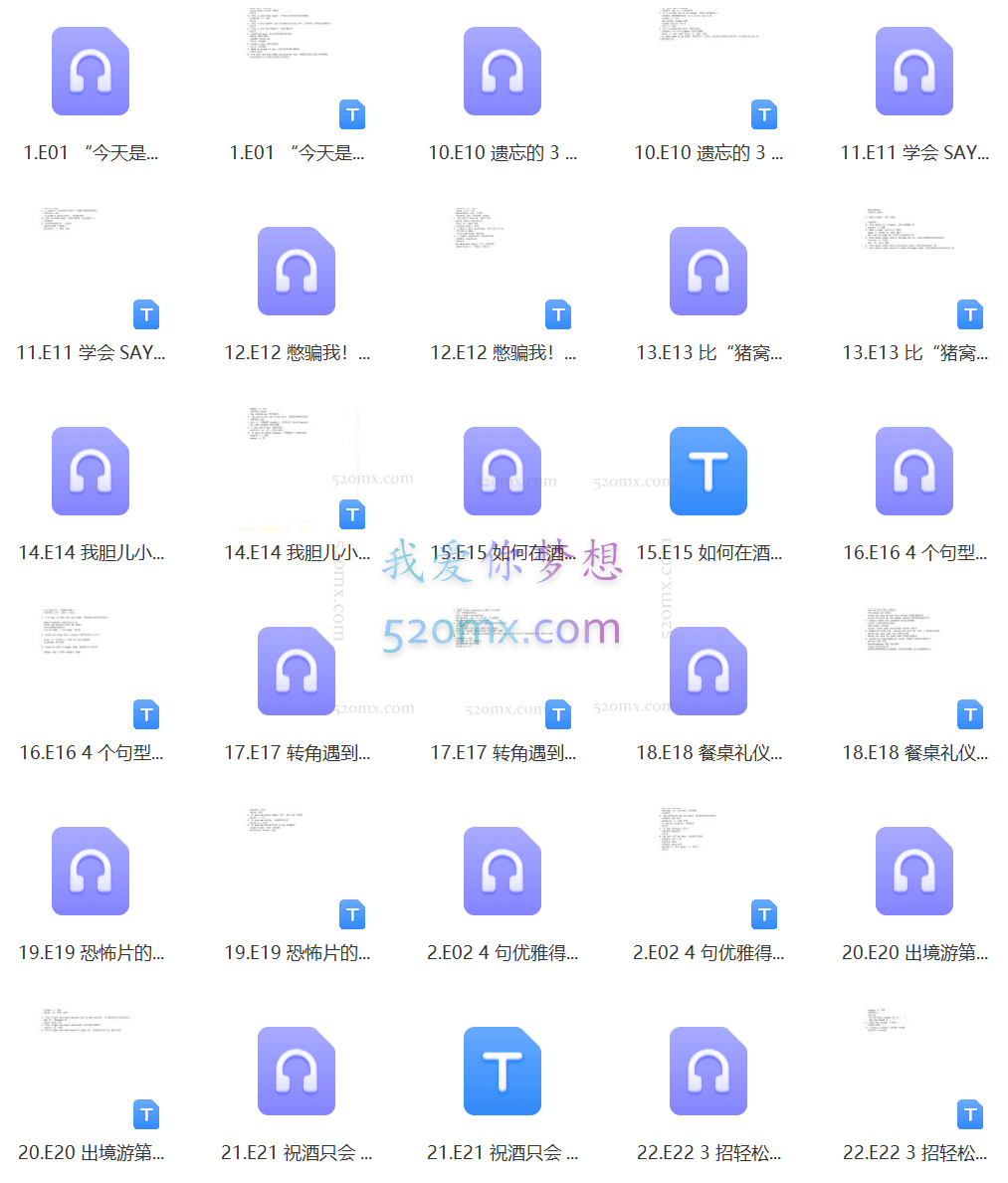Viewport: 1008px width, 1183px height.
Task: Play the 21.E21 祝酒只会 audio file
Action: (297, 1072)
